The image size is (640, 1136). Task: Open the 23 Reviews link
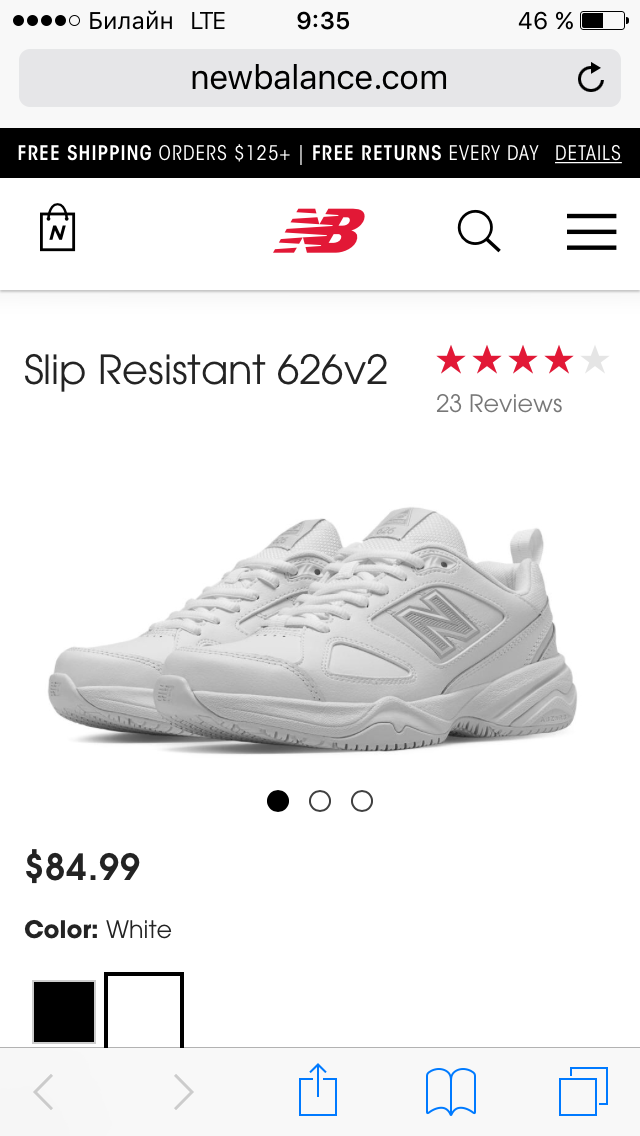coord(499,404)
